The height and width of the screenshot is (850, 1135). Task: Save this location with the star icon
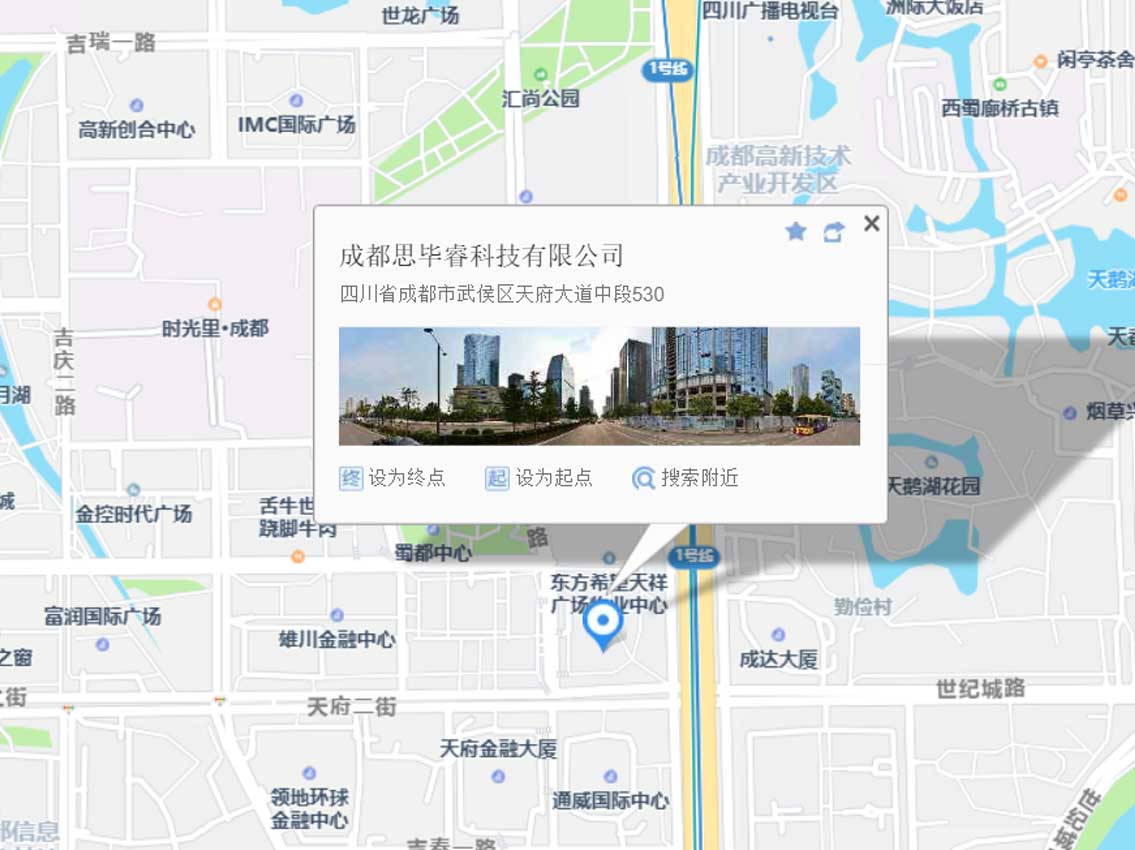tap(796, 232)
